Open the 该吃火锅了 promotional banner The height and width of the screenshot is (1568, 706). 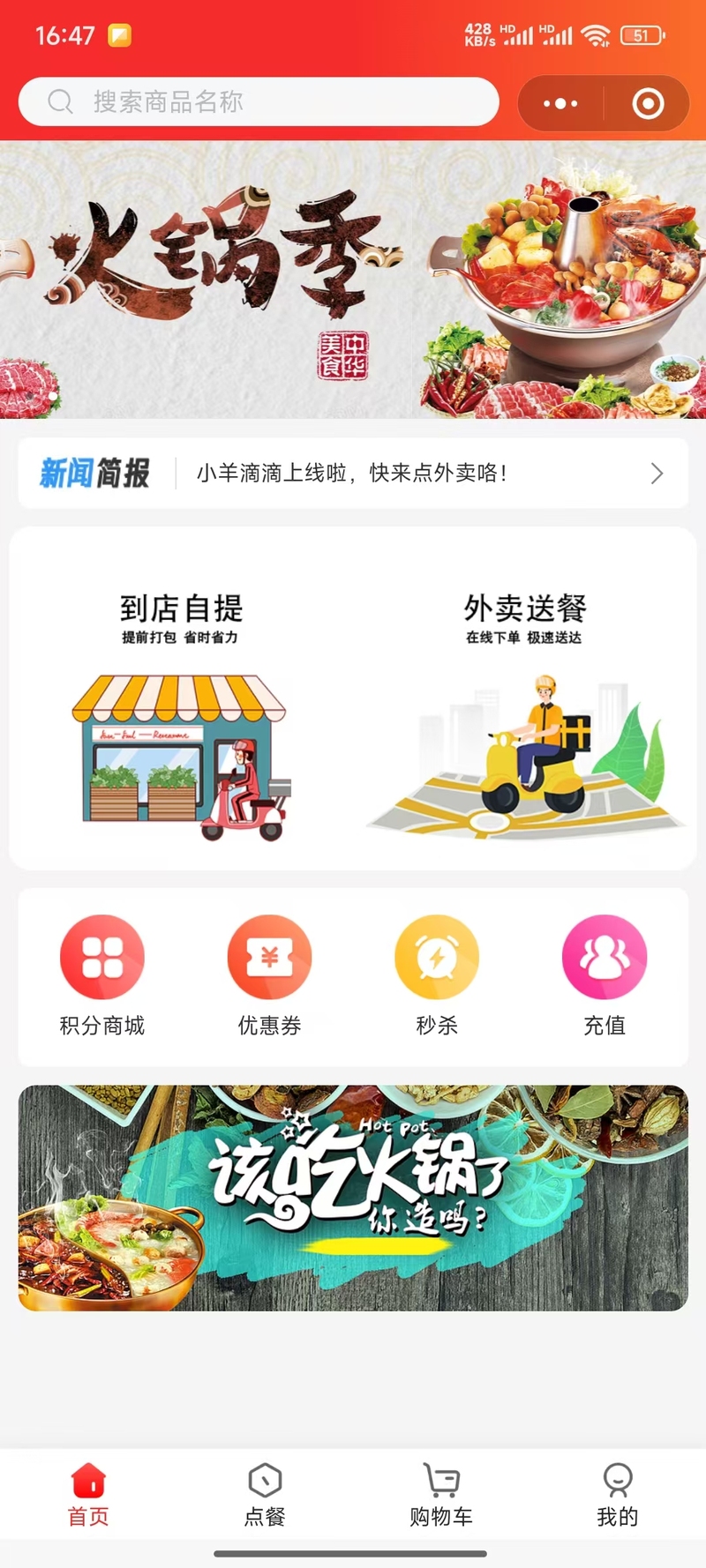tap(353, 1198)
